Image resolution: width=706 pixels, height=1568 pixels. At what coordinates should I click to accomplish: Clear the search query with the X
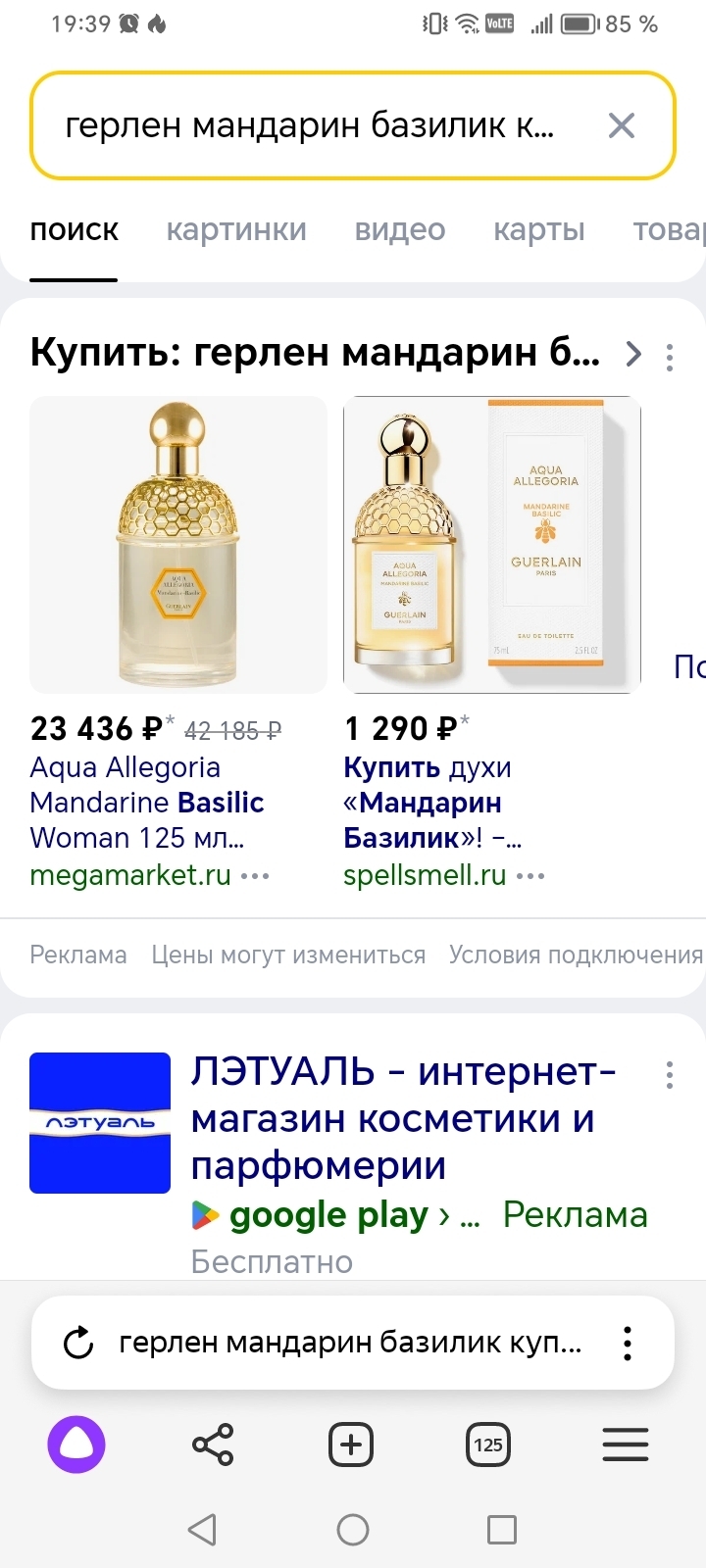pos(622,125)
